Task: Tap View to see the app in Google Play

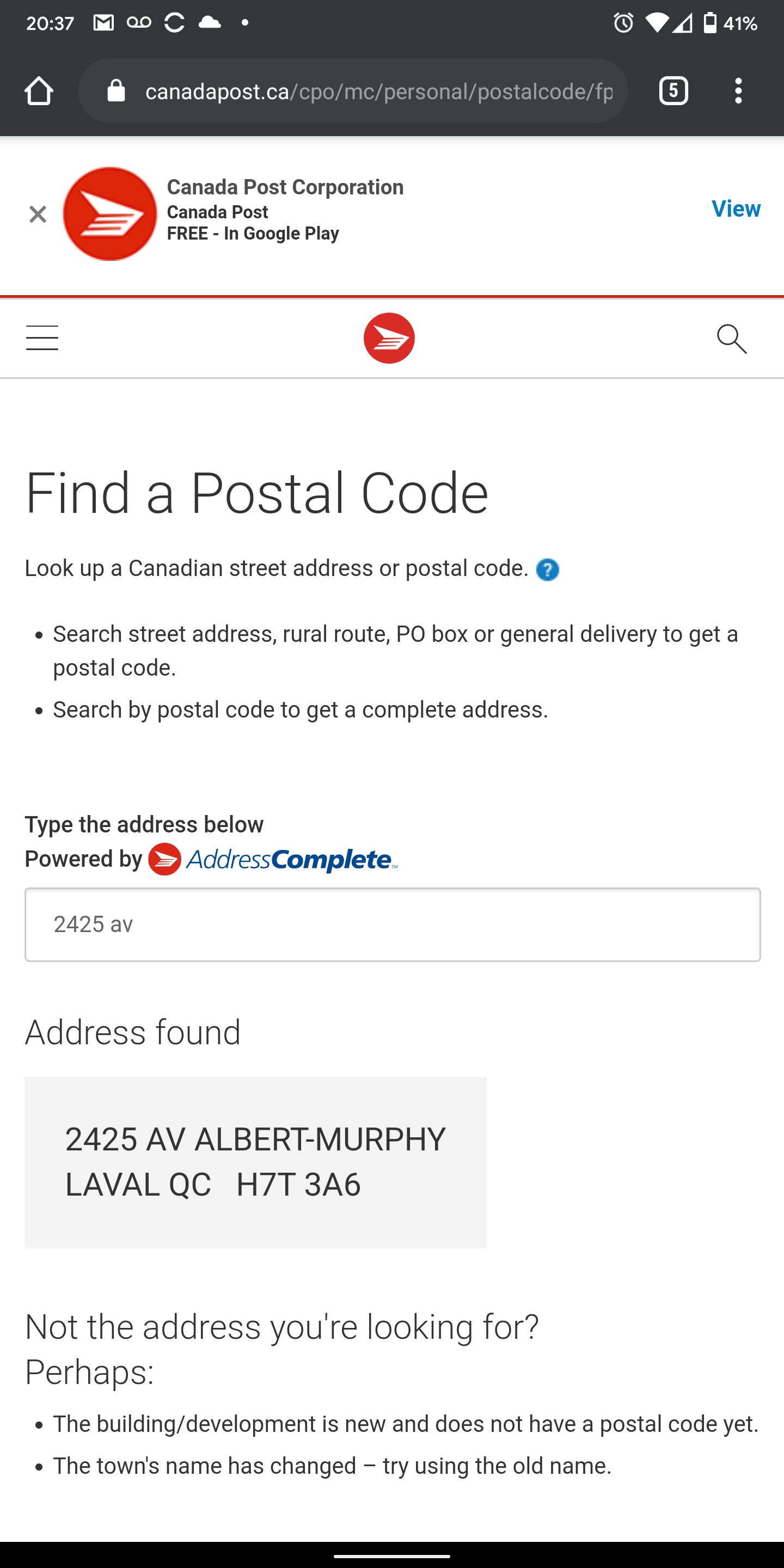Action: tap(736, 209)
